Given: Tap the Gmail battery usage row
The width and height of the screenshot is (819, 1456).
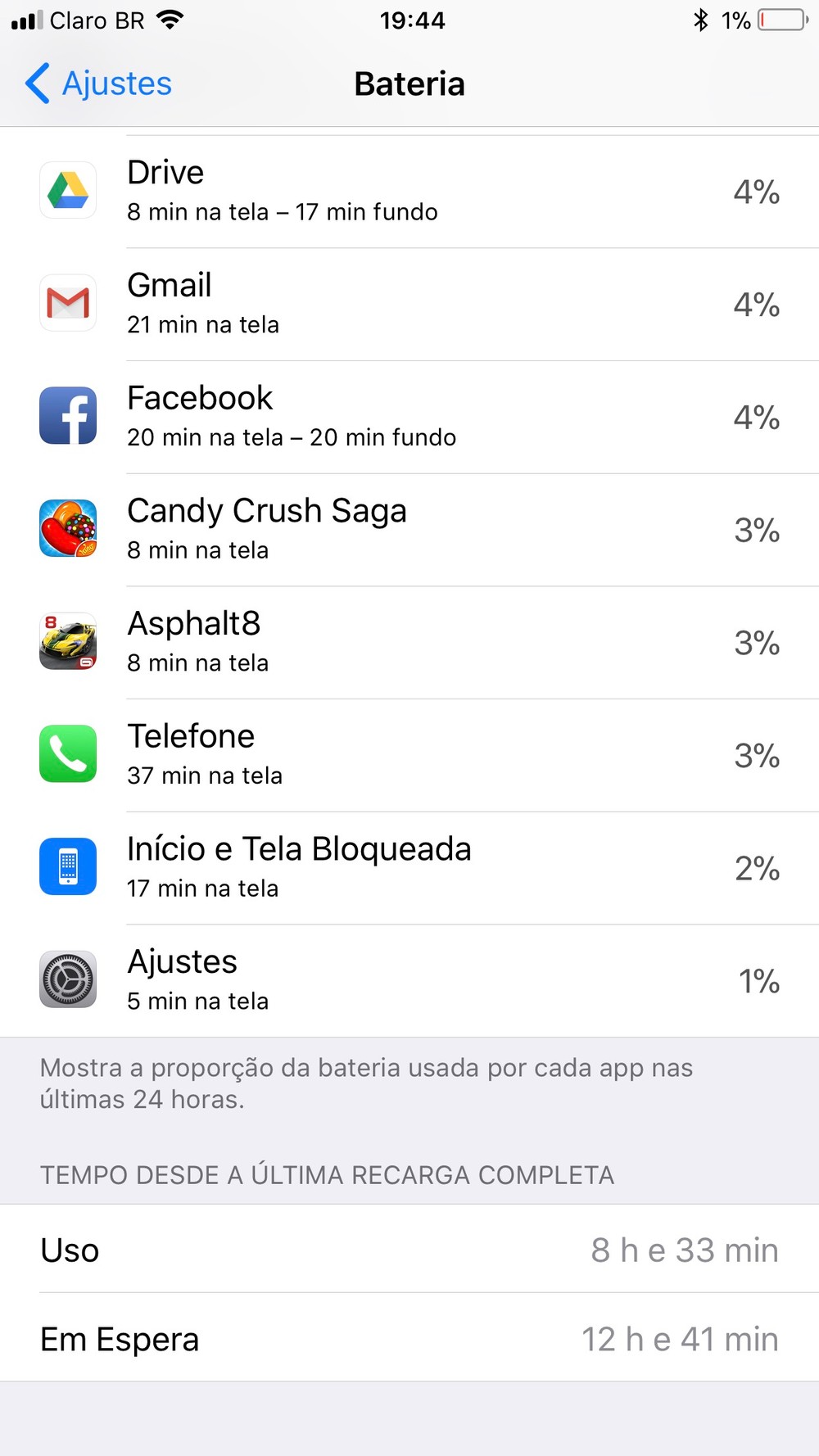Looking at the screenshot, I should (x=409, y=304).
